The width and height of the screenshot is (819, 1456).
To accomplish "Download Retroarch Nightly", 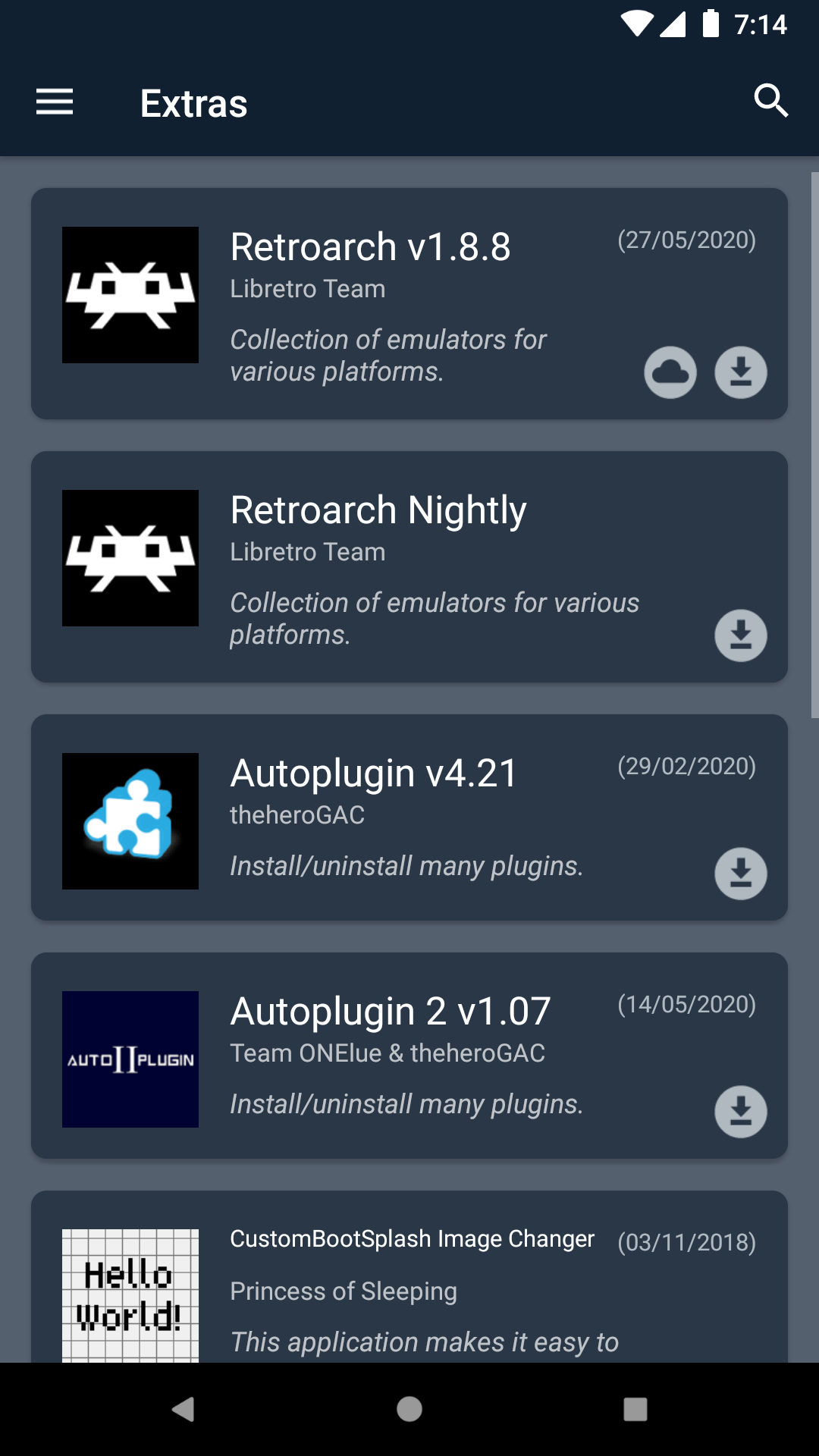I will 741,635.
